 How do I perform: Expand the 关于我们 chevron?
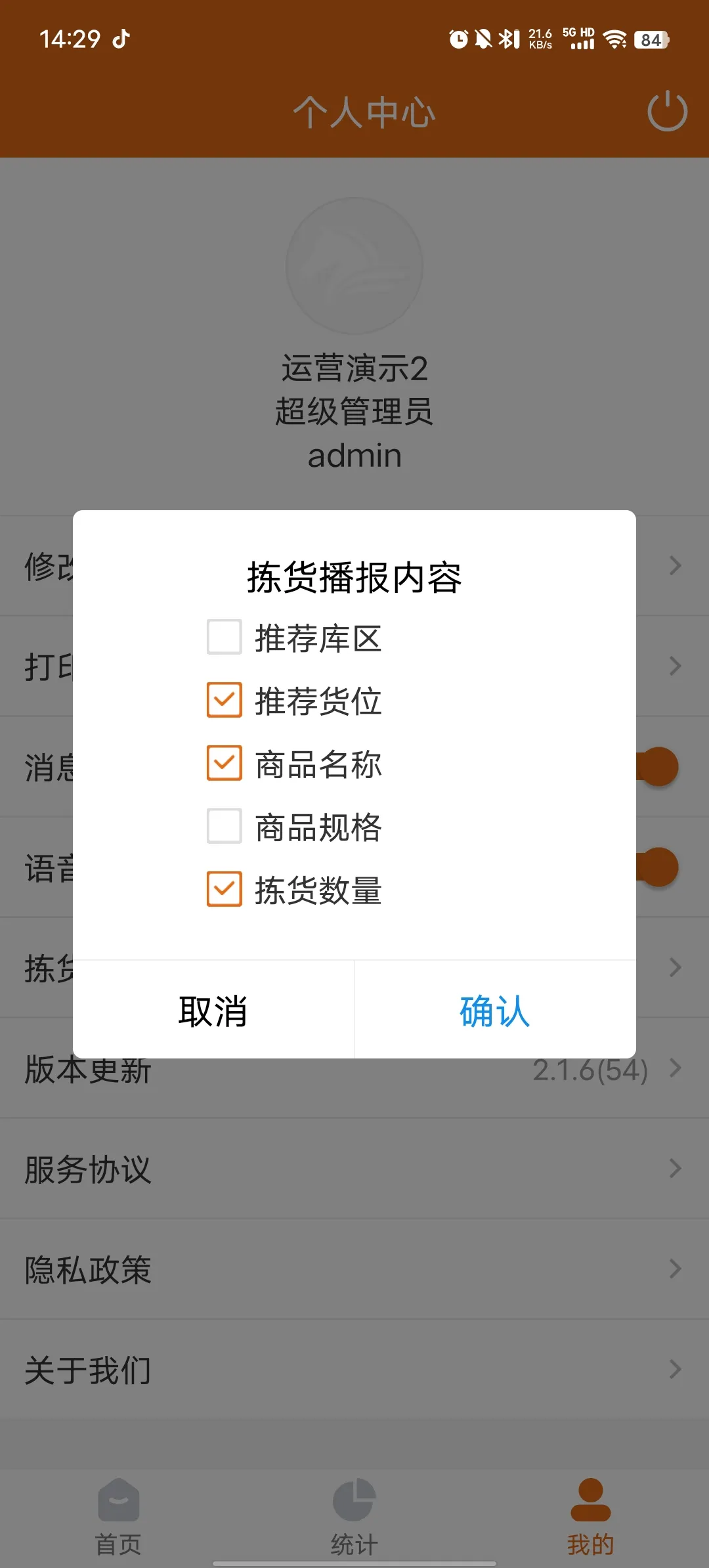(676, 1368)
